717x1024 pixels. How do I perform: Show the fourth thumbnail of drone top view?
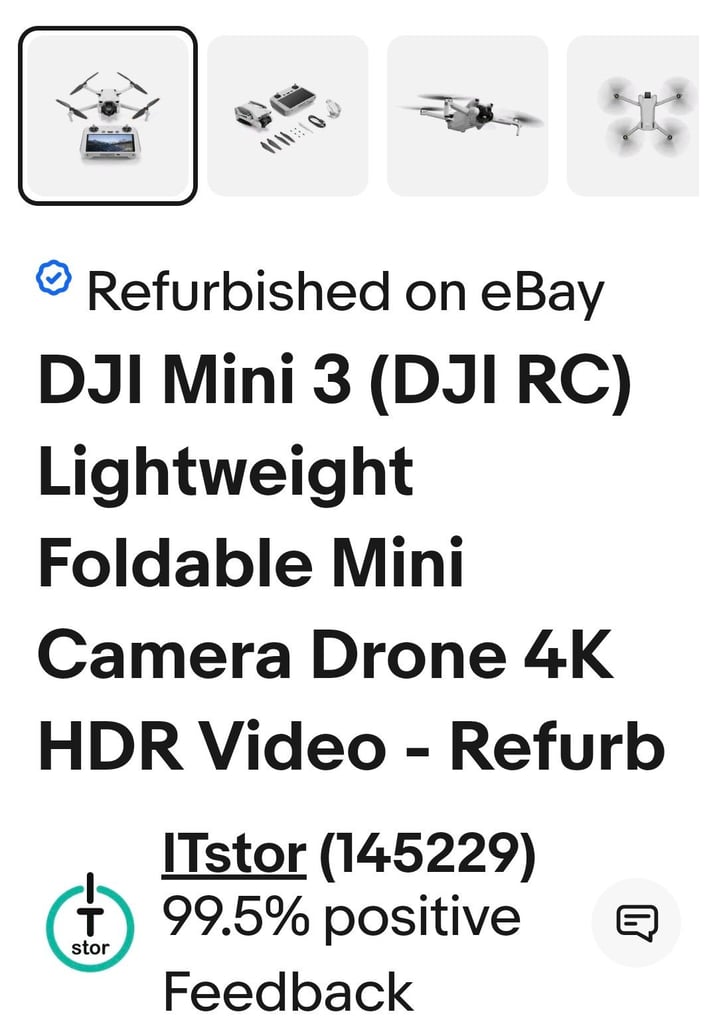tap(640, 115)
